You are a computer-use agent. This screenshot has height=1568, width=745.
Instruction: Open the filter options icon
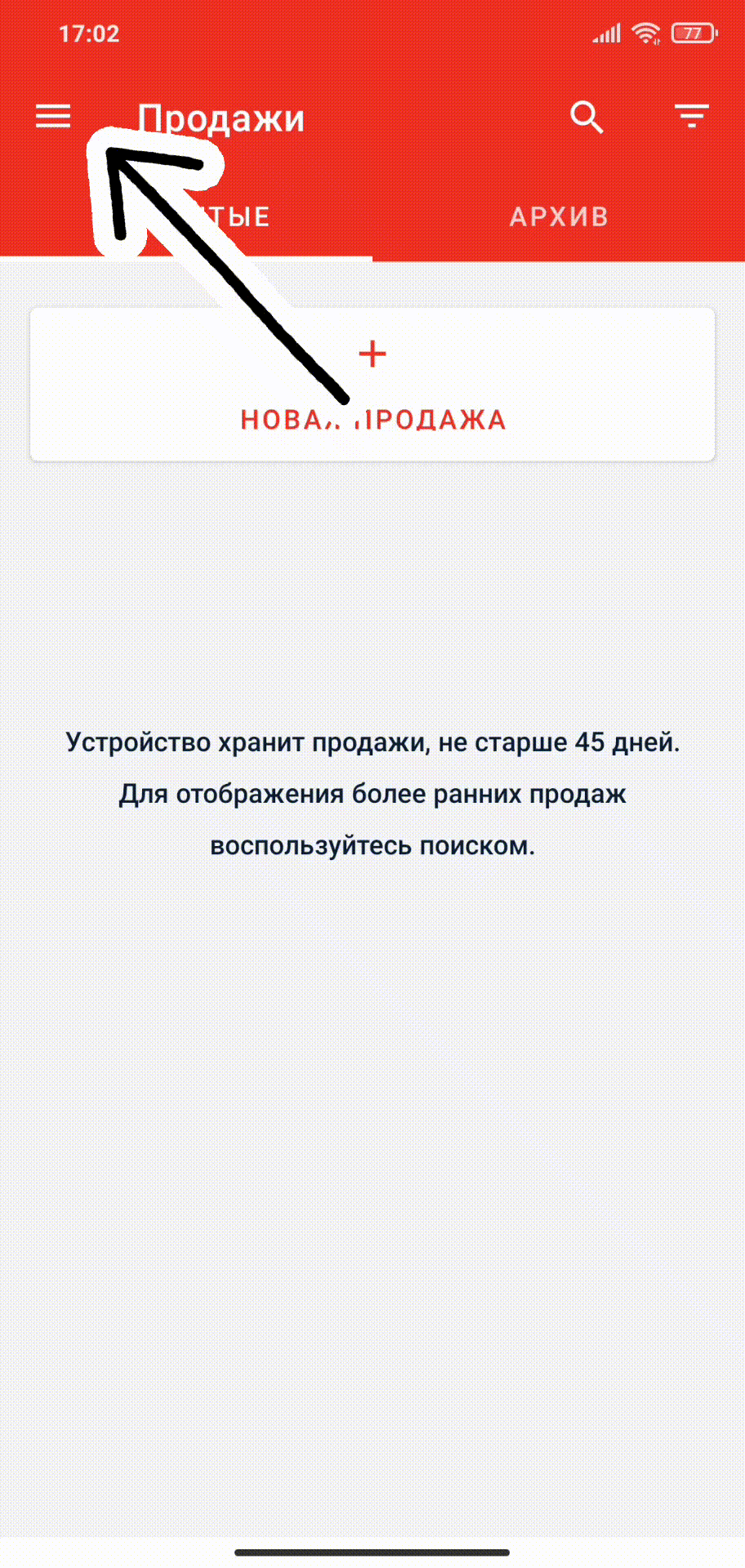point(692,117)
